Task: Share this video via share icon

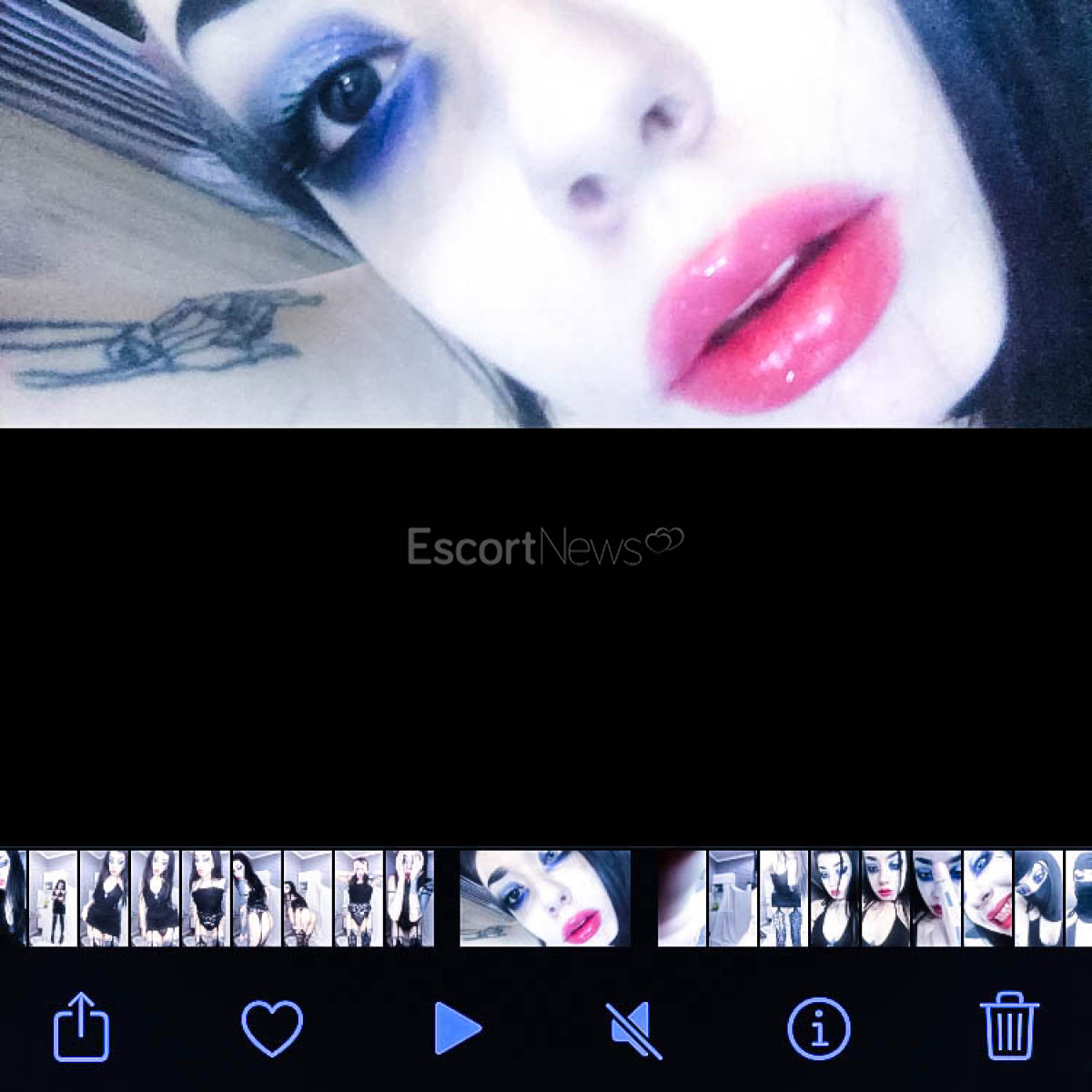Action: pyautogui.click(x=82, y=1028)
